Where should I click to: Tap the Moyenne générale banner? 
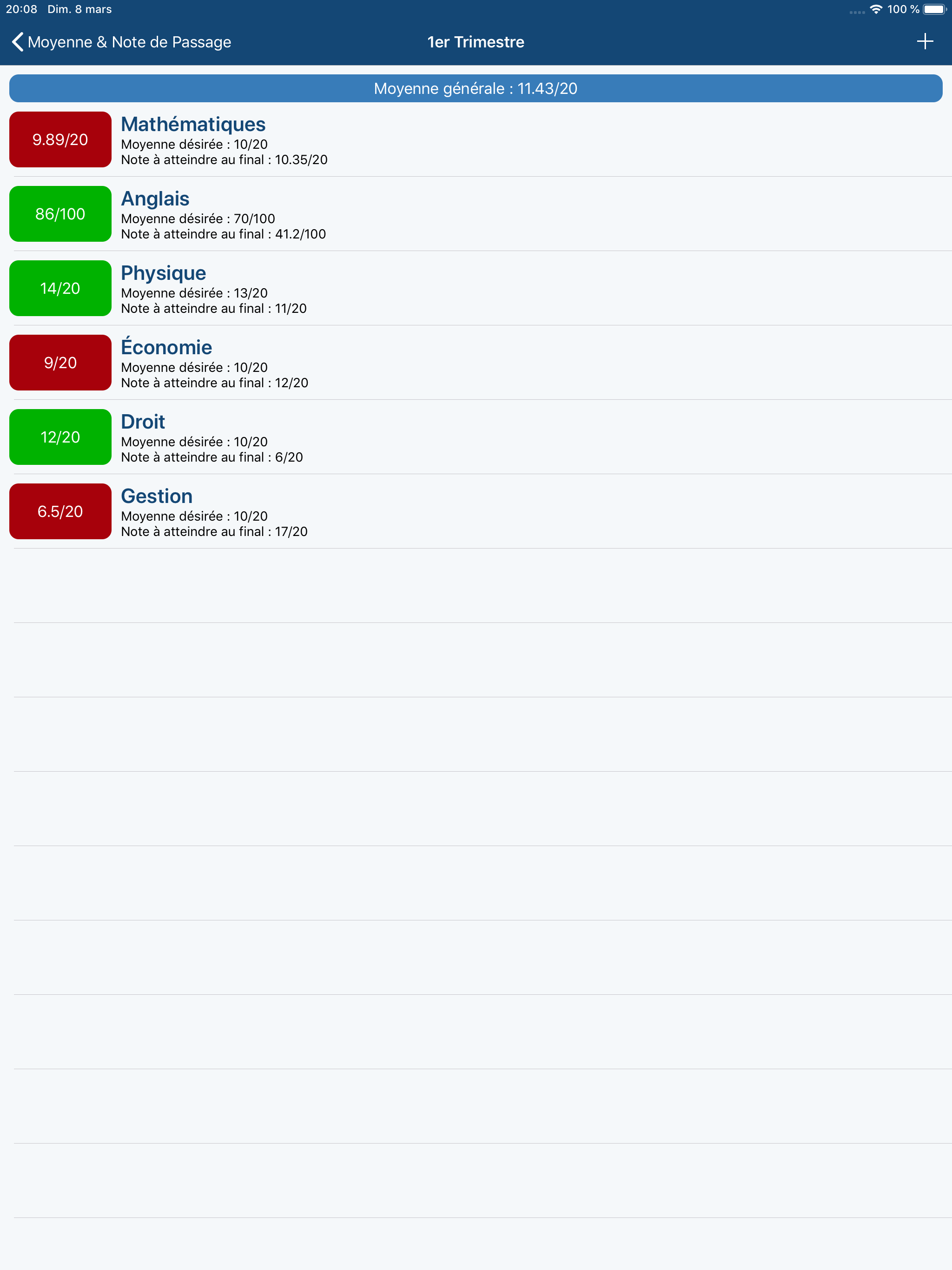[476, 88]
